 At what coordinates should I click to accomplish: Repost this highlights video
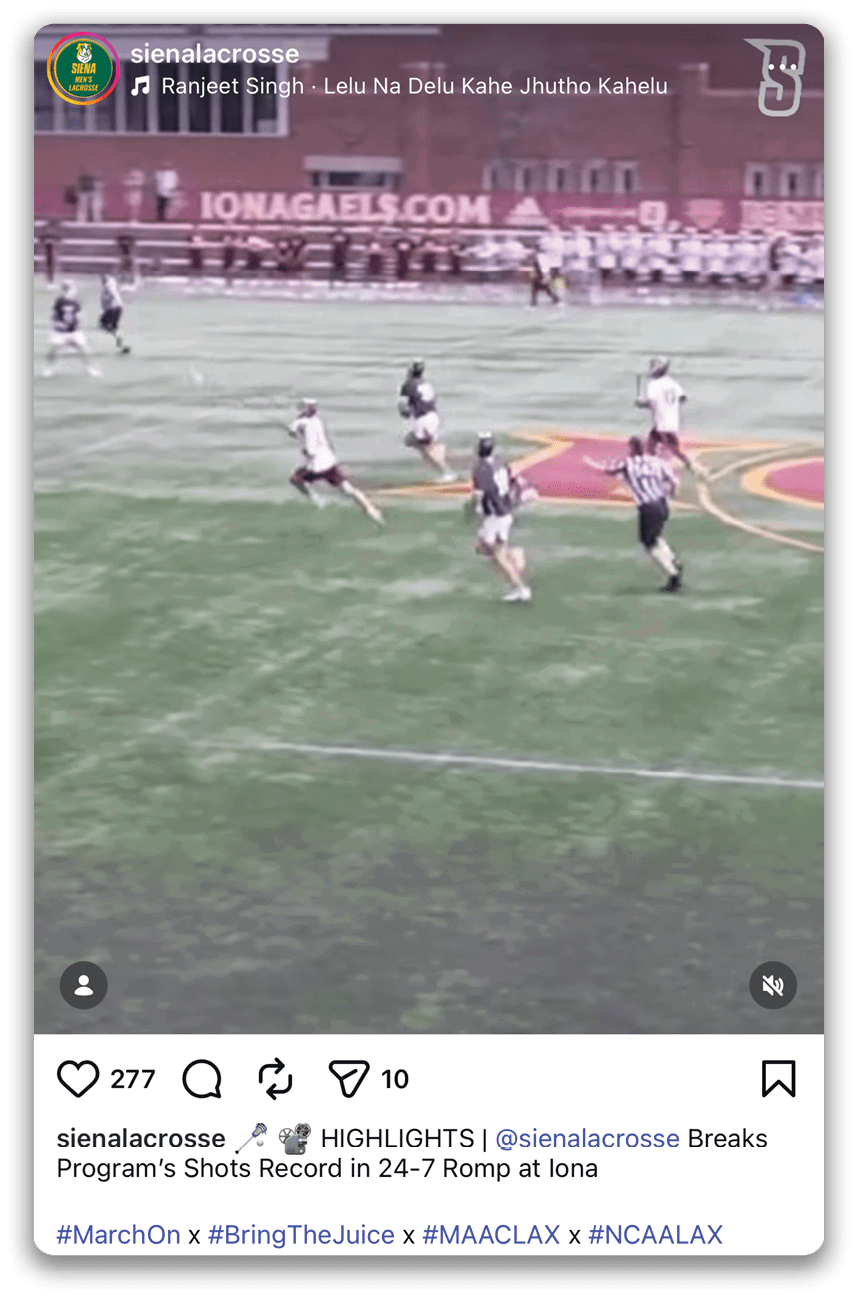click(275, 1079)
